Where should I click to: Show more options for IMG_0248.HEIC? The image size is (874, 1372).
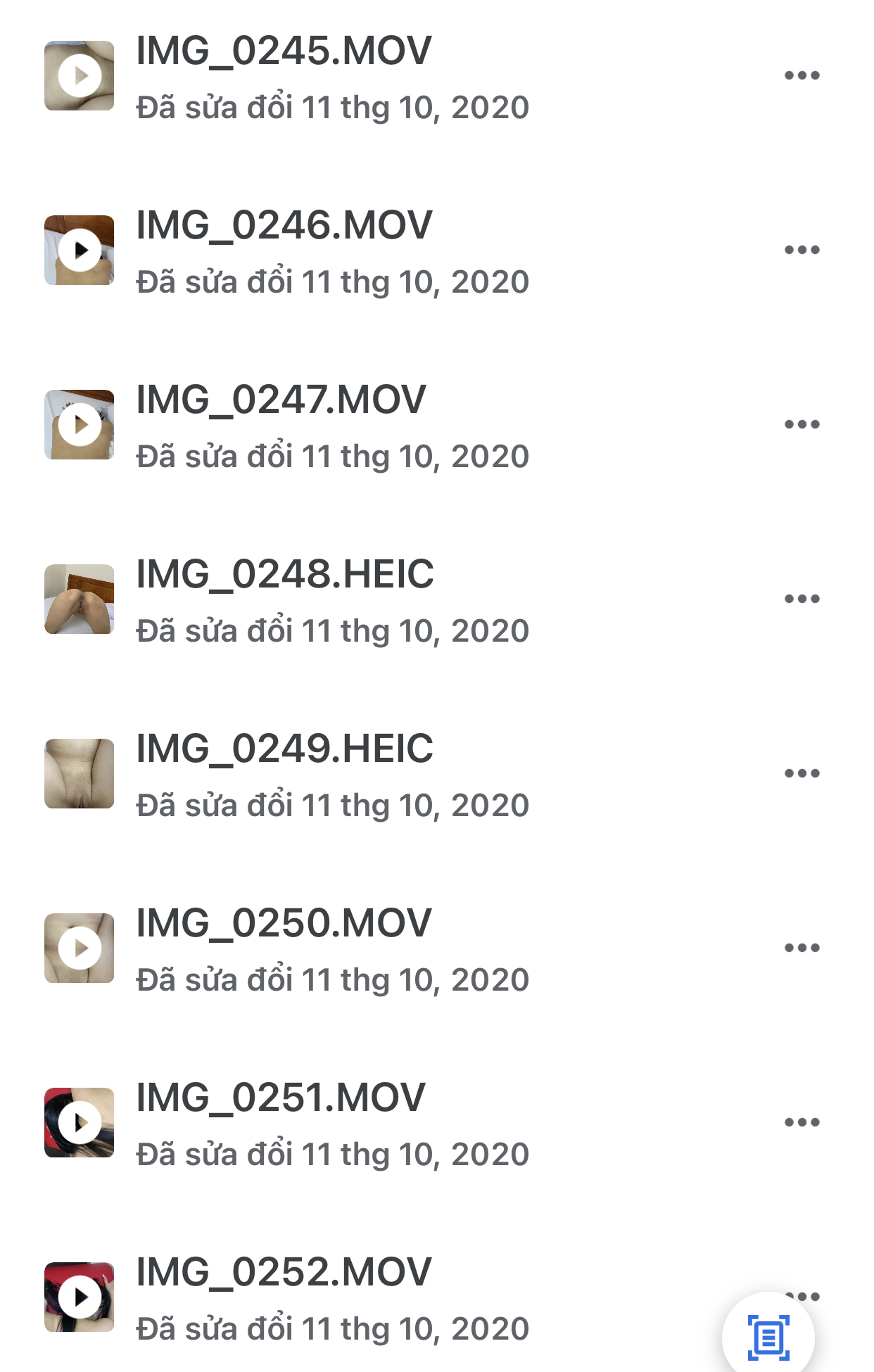[x=802, y=599]
